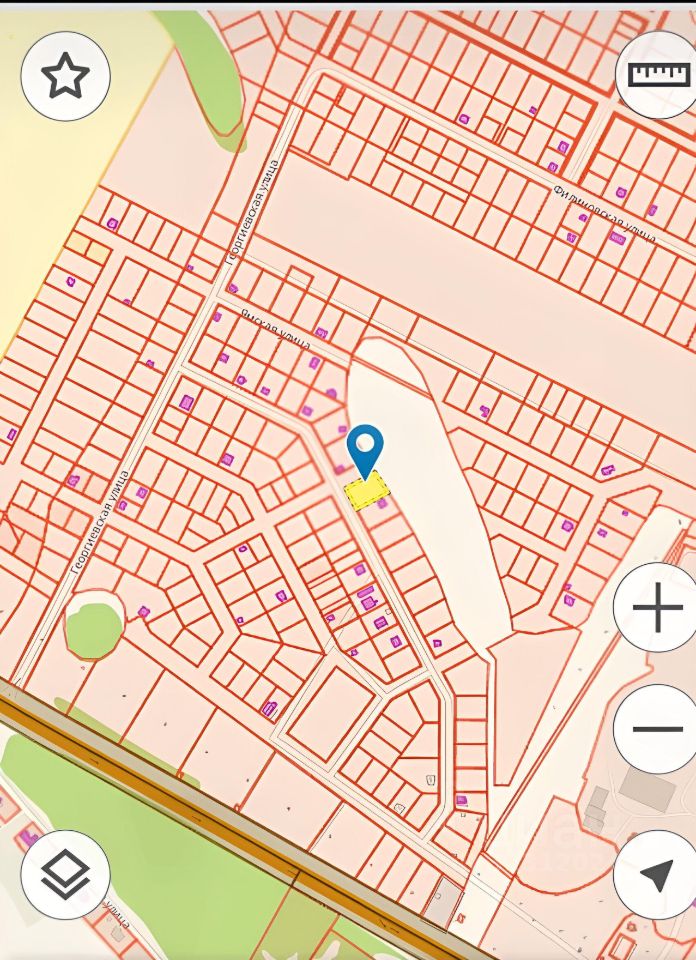Zoom in with the plus button
This screenshot has width=696, height=960.
pos(657,607)
